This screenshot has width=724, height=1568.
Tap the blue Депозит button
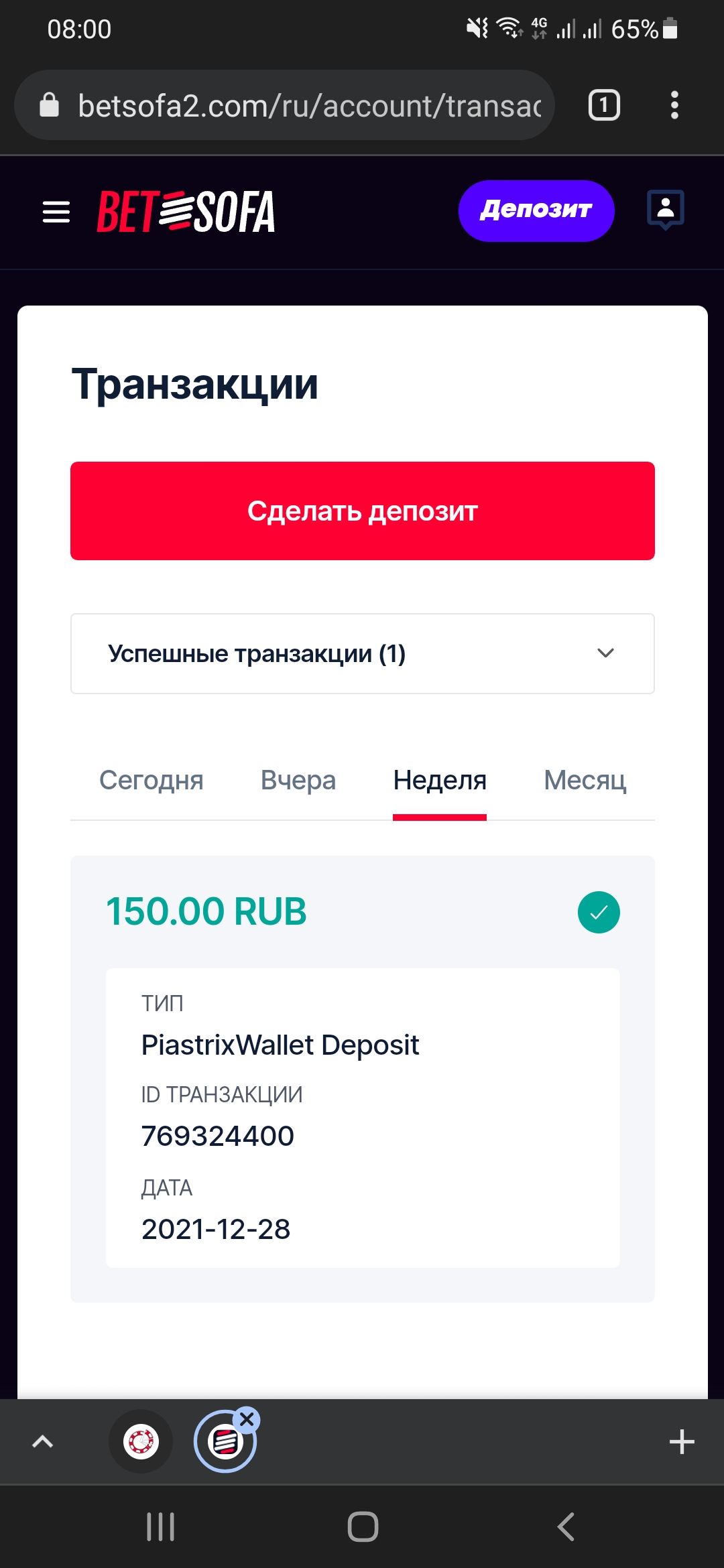[536, 210]
